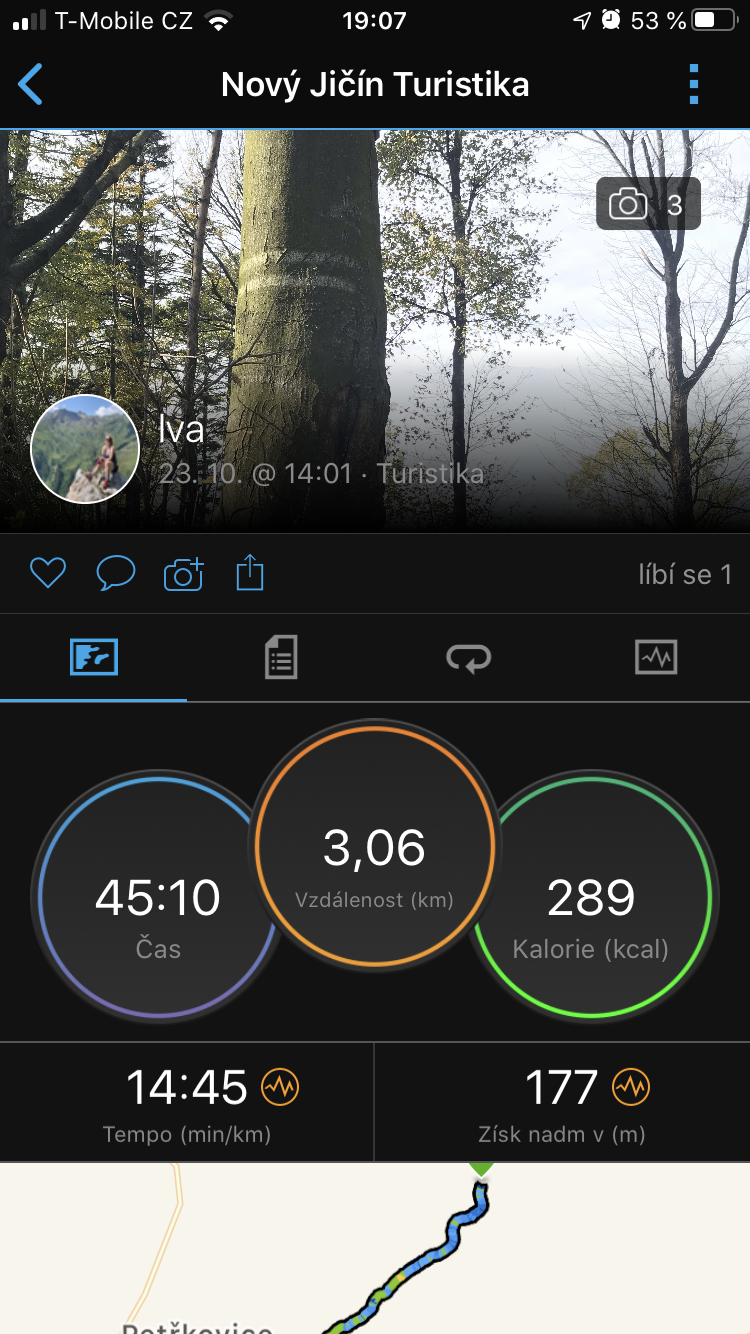View who liked via "líbí se 1"
This screenshot has width=750, height=1334.
[685, 574]
